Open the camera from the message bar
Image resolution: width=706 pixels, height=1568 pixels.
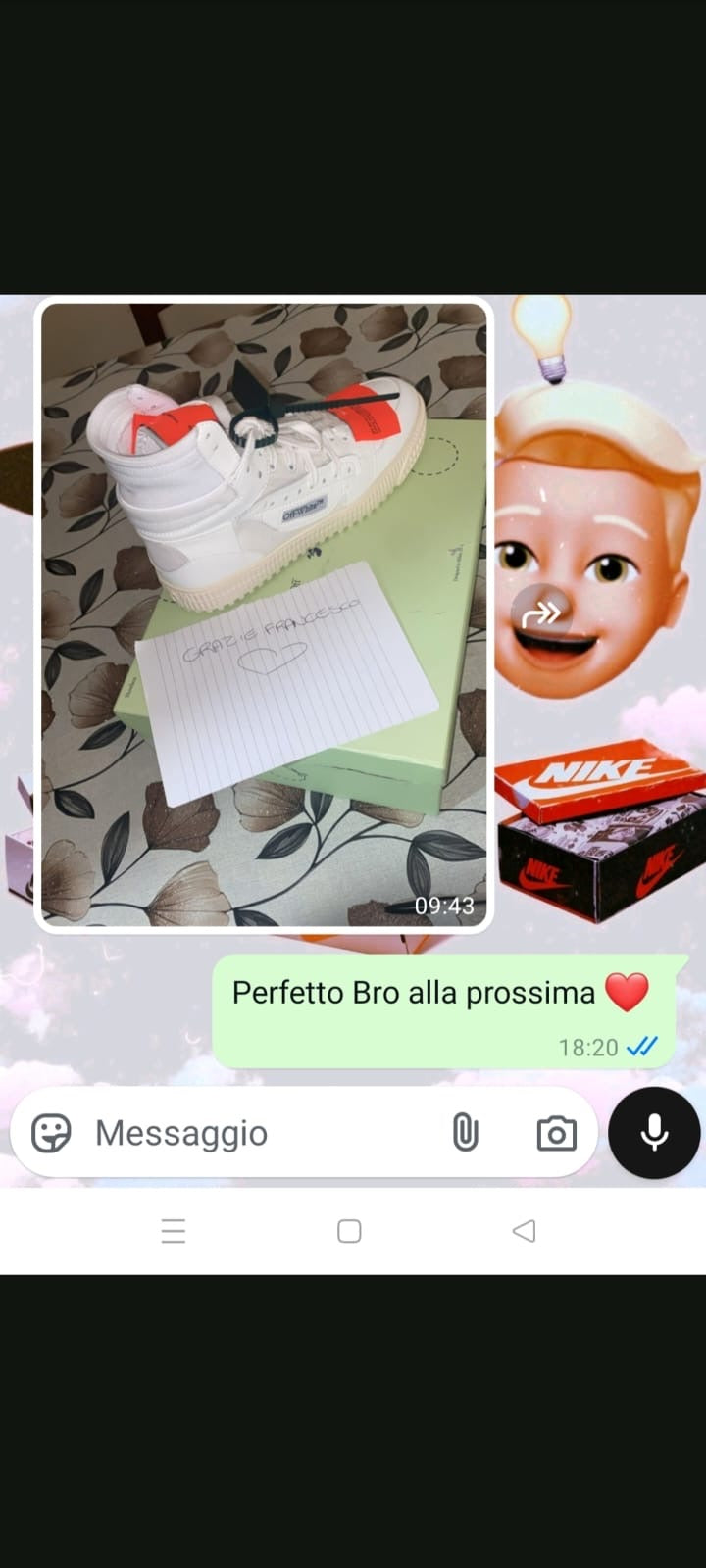pos(556,1134)
